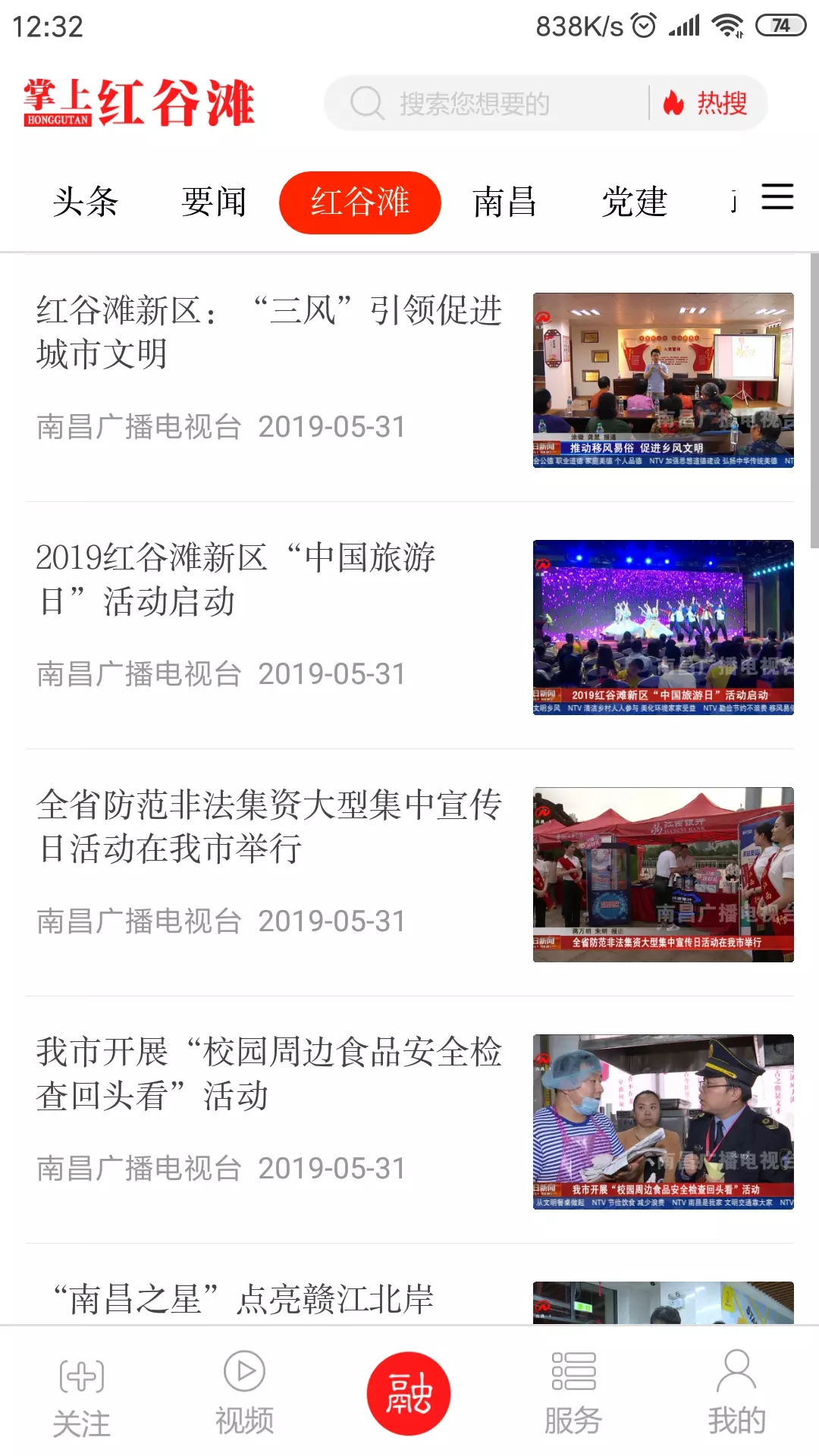Screen dimensions: 819x1456
Task: Tap the red 融 center button
Action: (409, 1394)
